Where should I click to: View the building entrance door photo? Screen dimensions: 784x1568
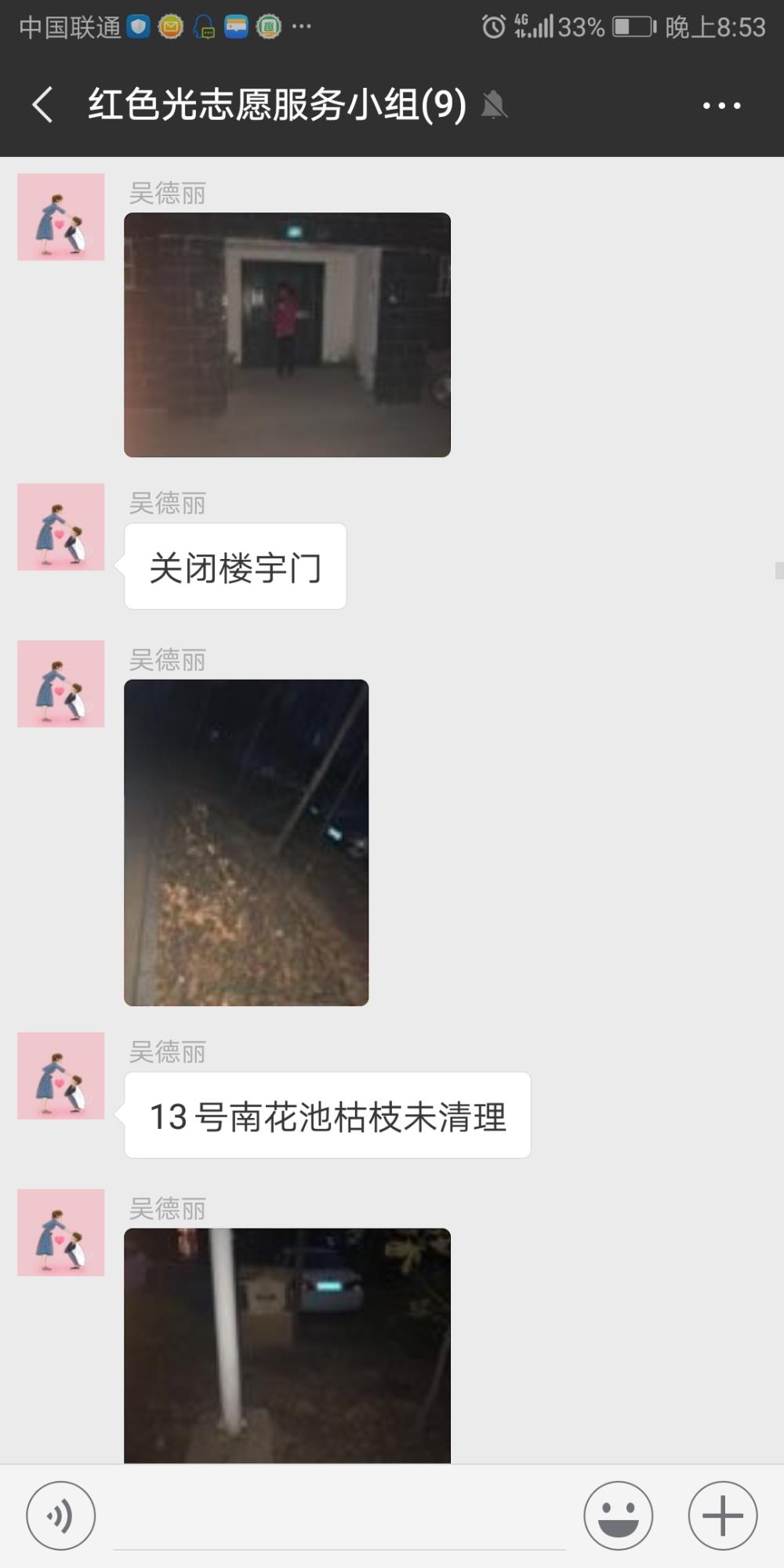(x=287, y=335)
